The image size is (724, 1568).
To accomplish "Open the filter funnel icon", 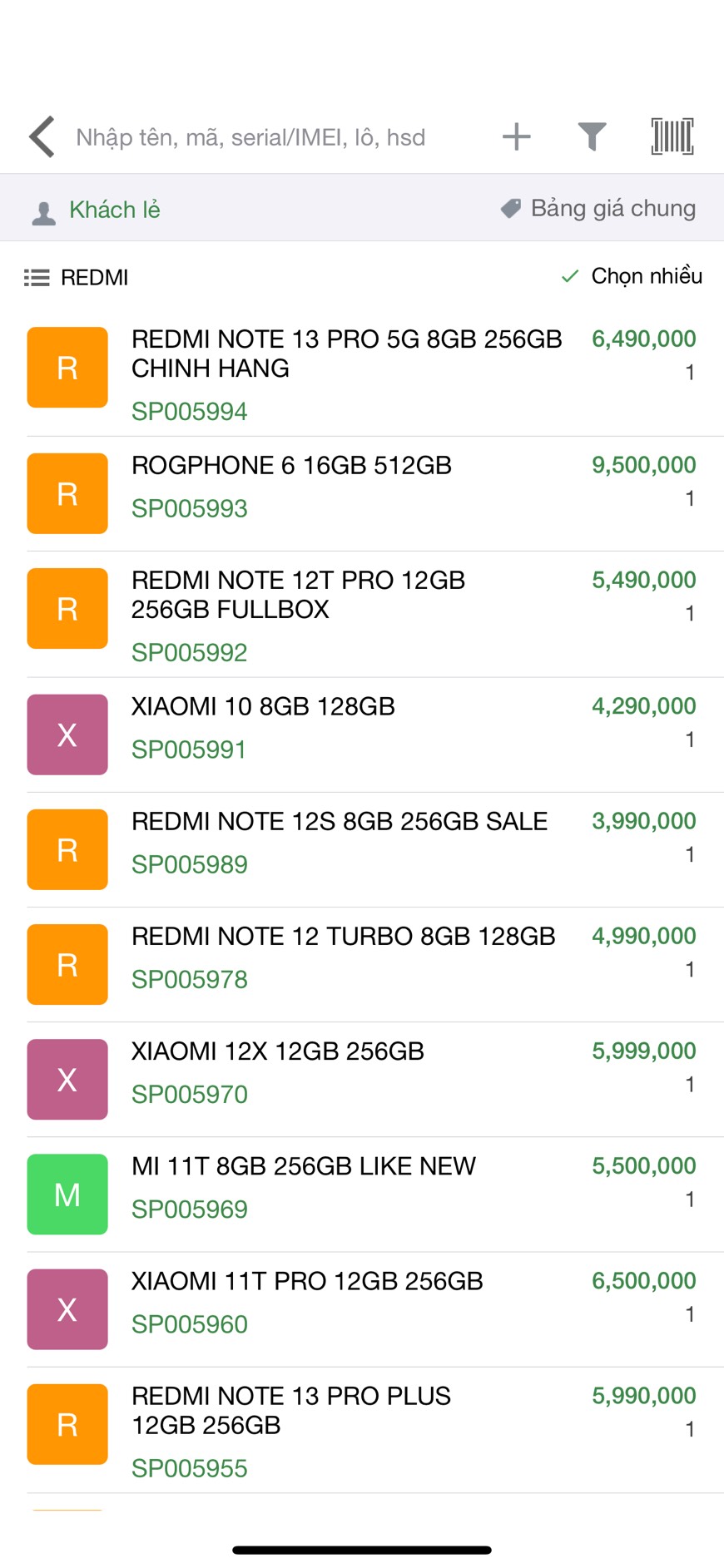I will [x=592, y=136].
